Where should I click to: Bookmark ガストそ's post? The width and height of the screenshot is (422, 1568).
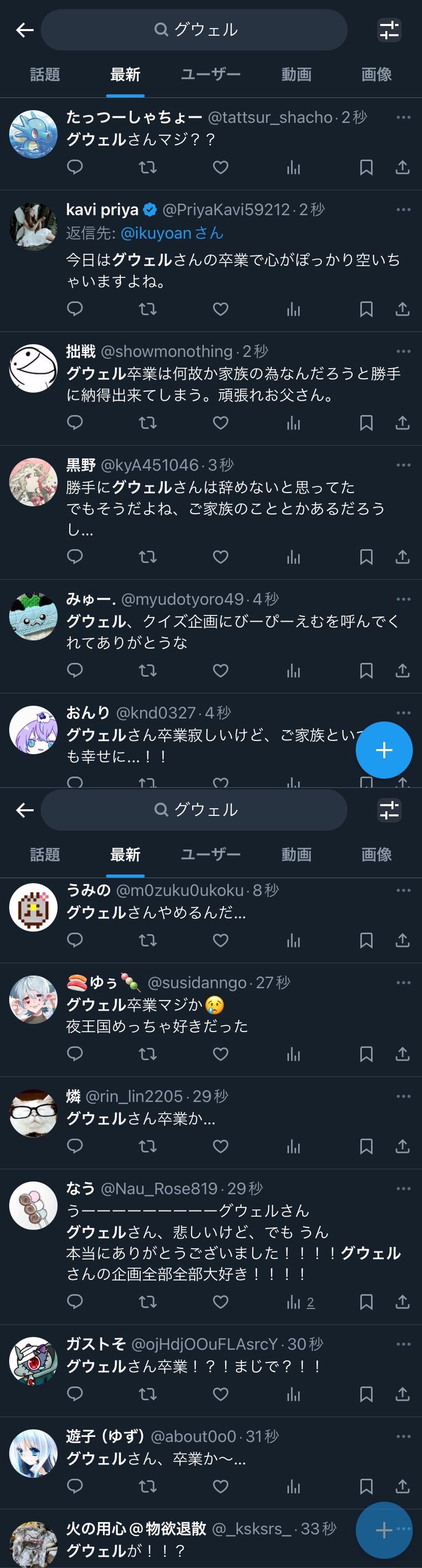coord(366,1395)
